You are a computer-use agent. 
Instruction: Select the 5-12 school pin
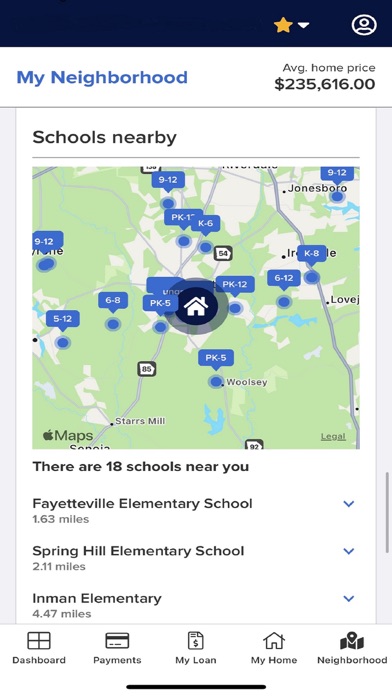tap(63, 319)
